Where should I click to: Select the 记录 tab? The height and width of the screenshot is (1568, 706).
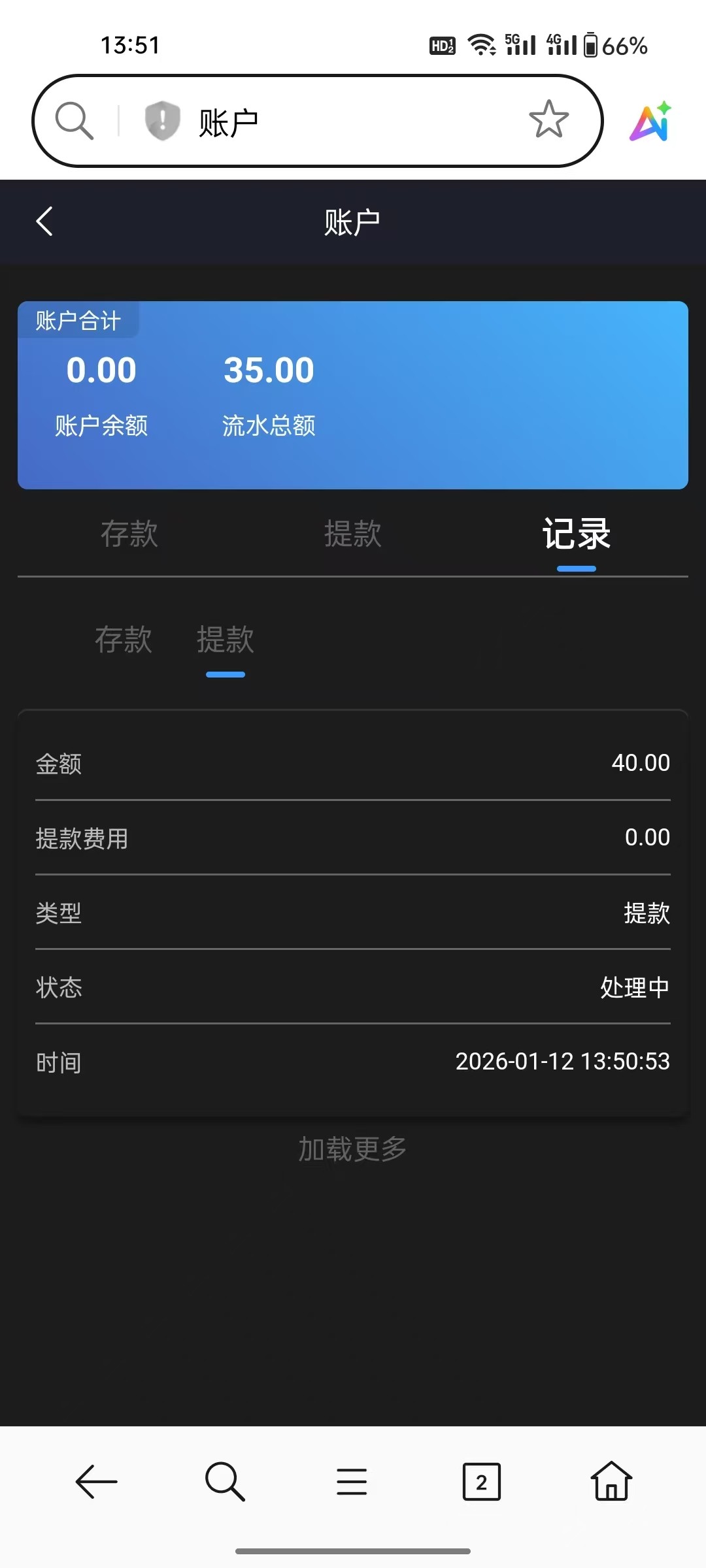576,534
